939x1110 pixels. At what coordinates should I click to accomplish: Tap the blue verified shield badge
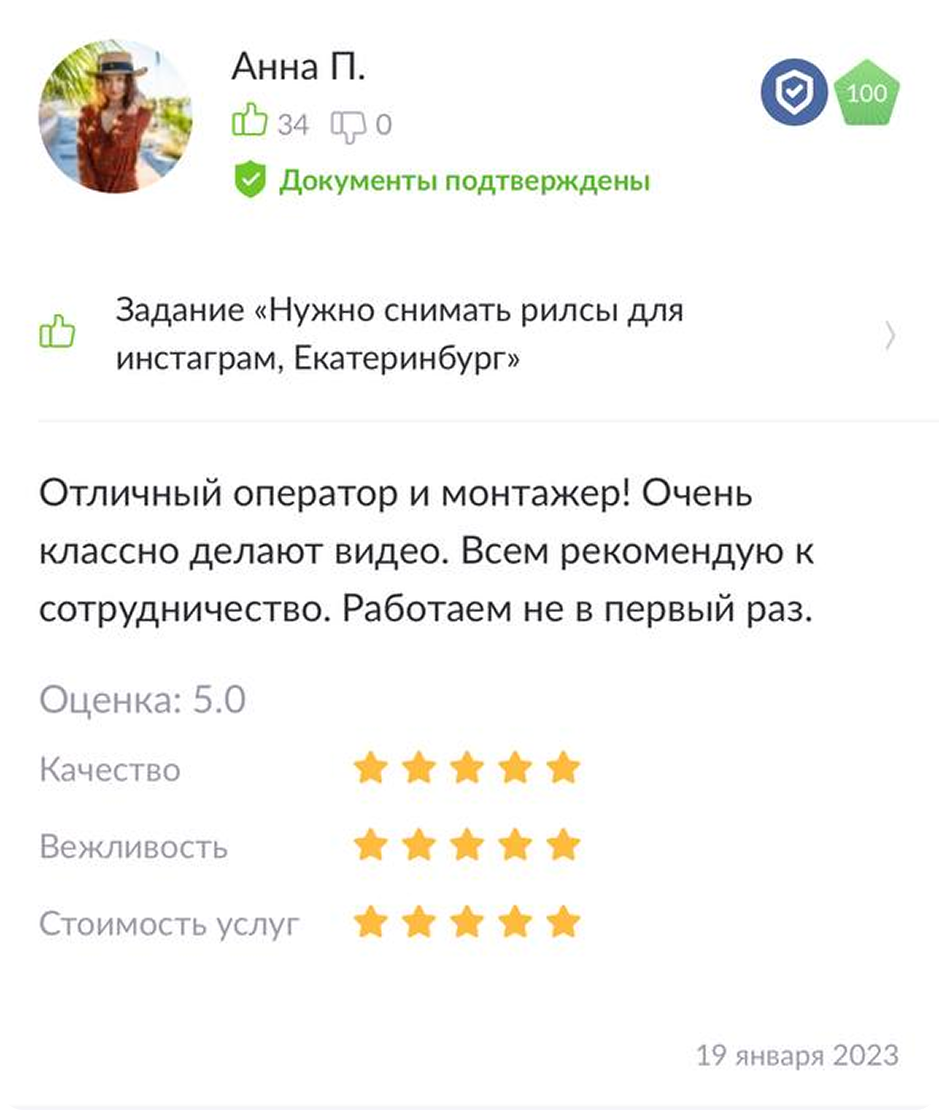tap(794, 93)
